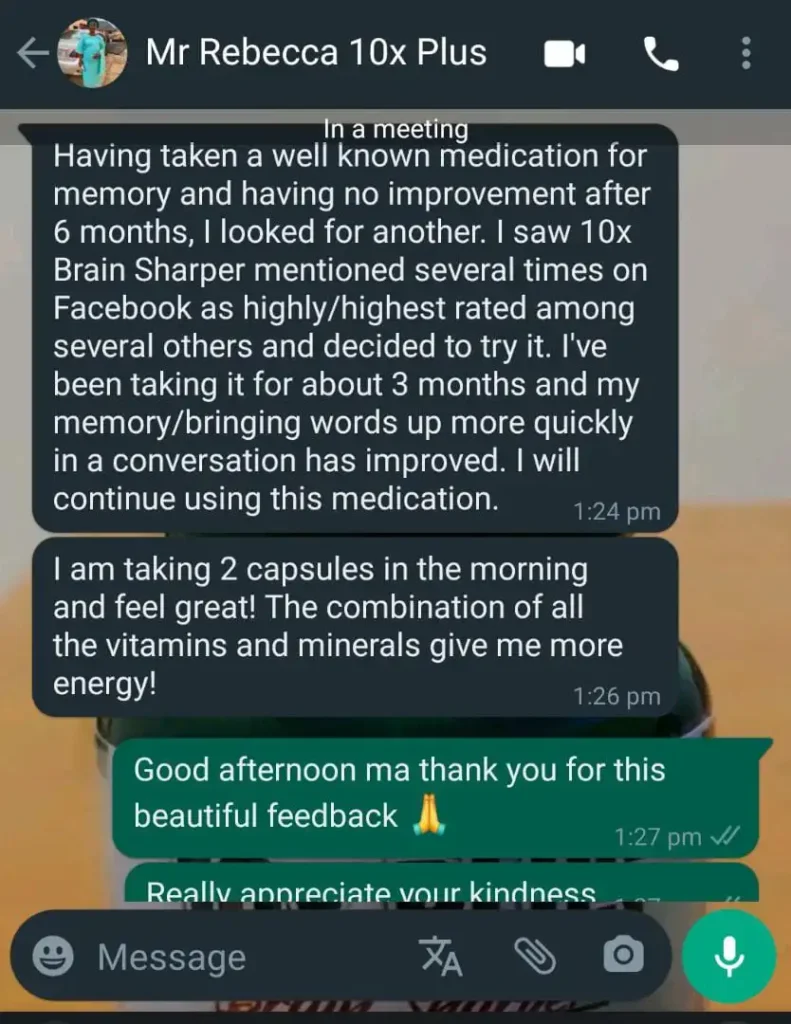Start a voice call with Mr Rebecca
The height and width of the screenshot is (1024, 791).
click(661, 54)
